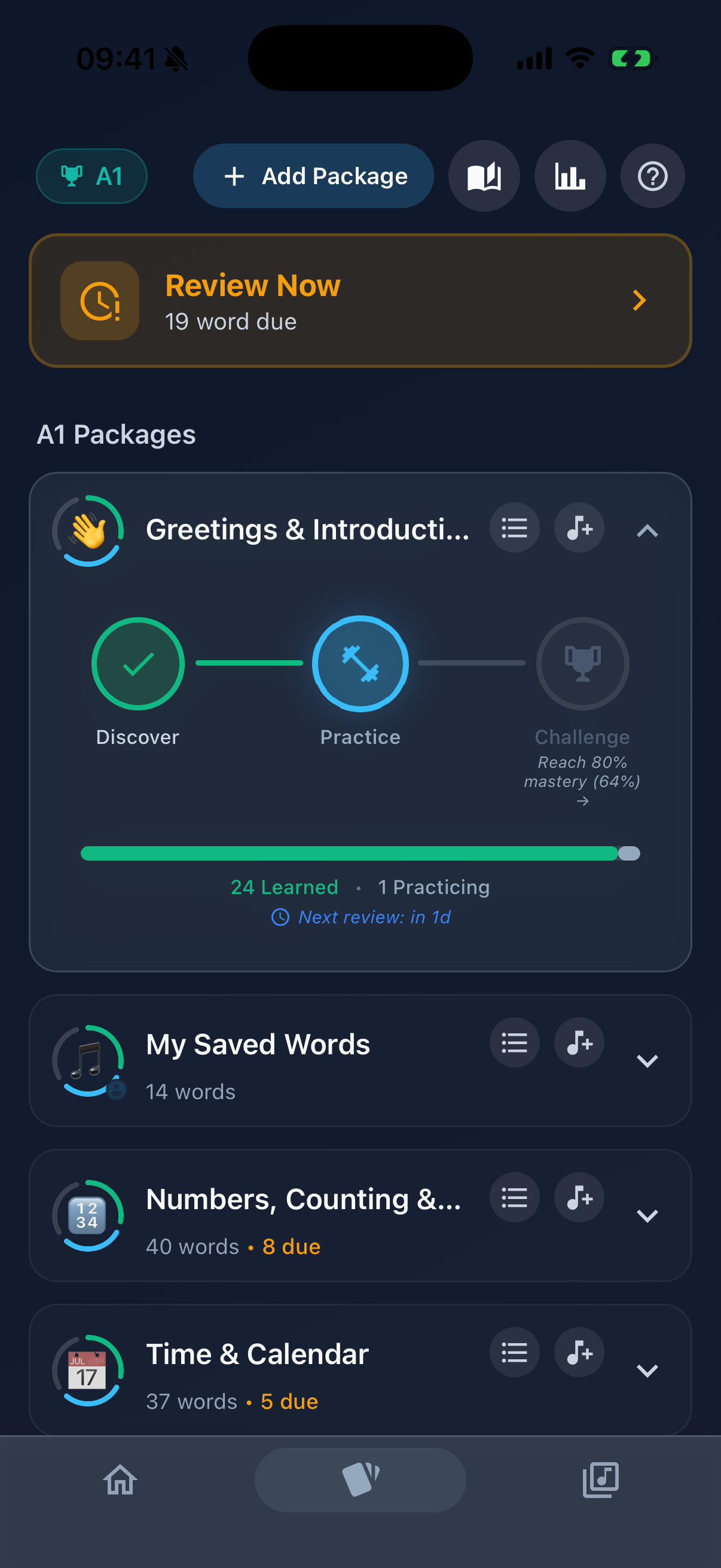This screenshot has height=1568, width=721.
Task: Open the help question mark icon
Action: [652, 176]
